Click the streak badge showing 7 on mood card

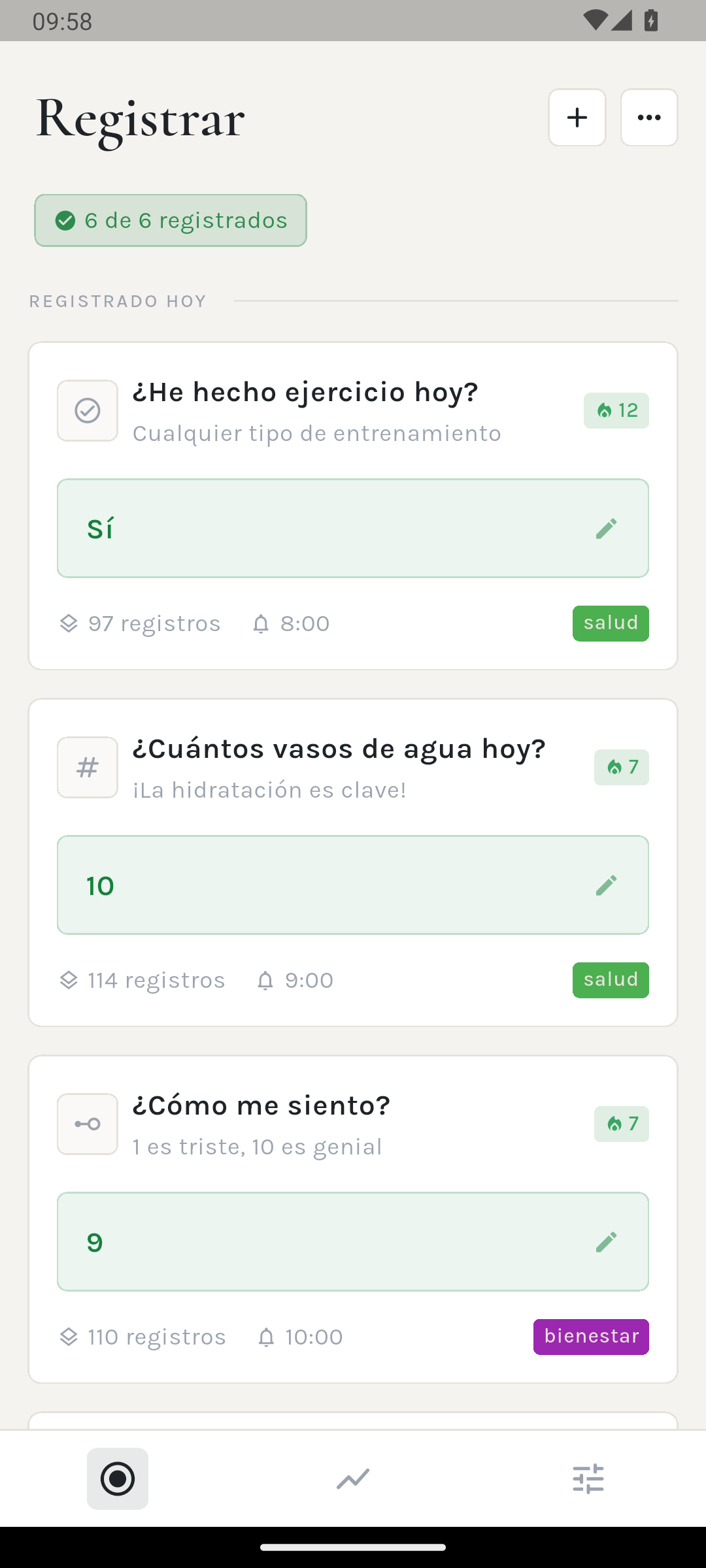click(x=621, y=1124)
